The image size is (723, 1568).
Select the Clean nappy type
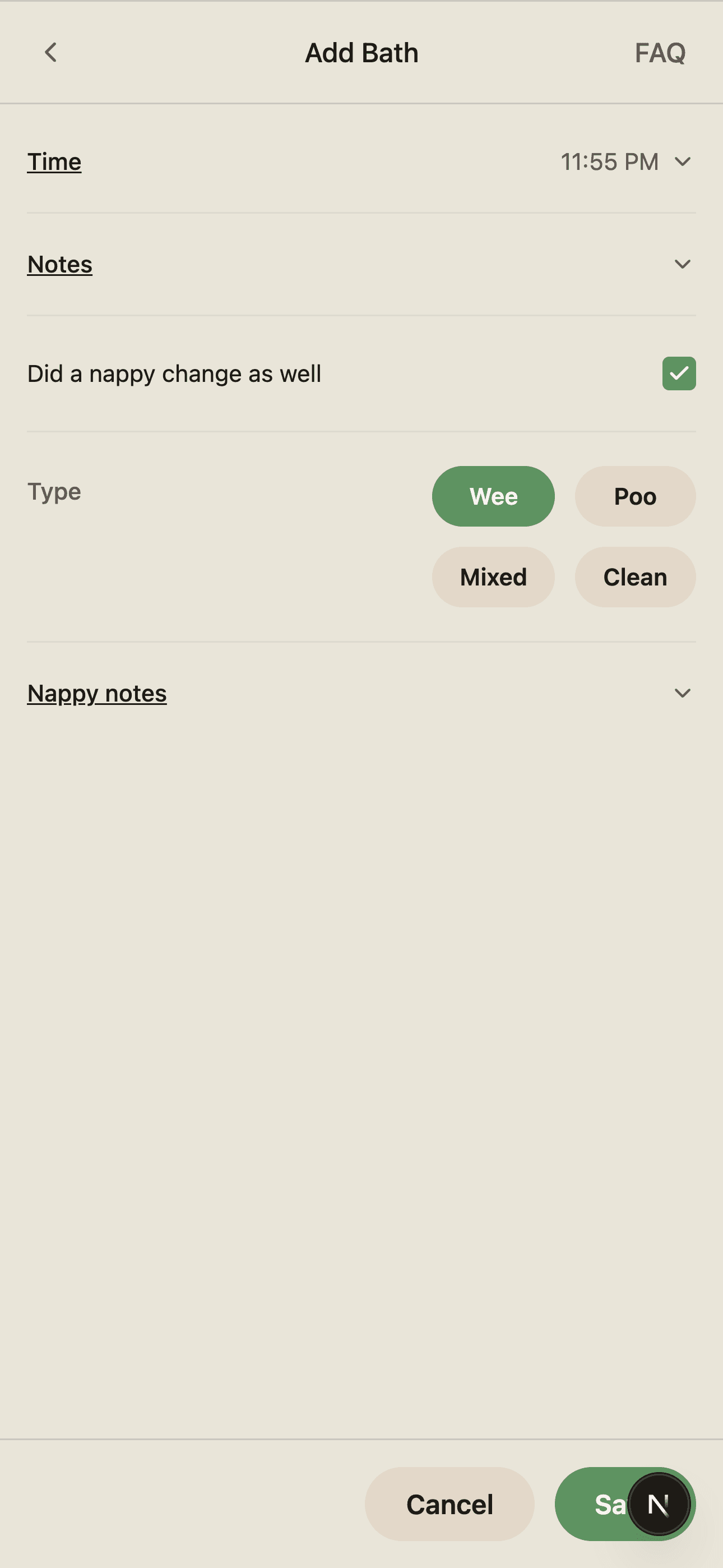pyautogui.click(x=635, y=577)
